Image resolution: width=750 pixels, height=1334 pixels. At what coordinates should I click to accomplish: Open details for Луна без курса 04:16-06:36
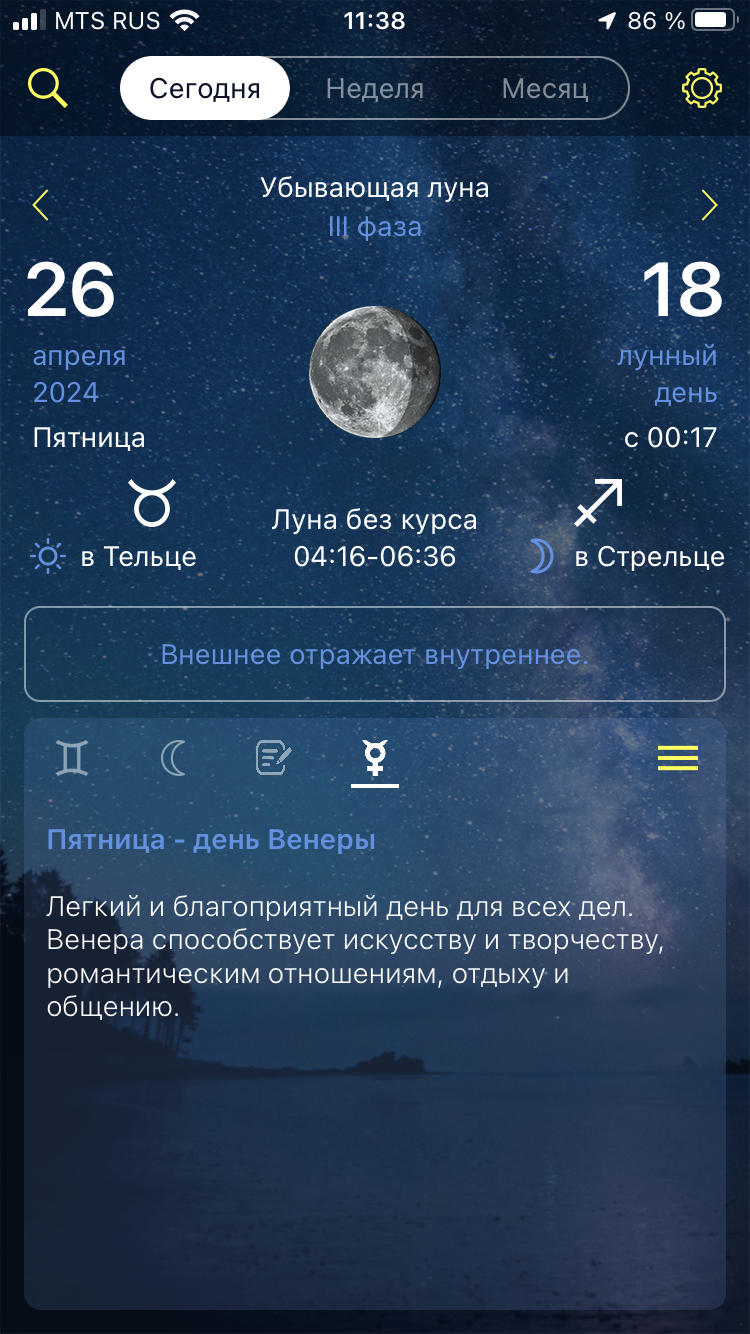tap(374, 537)
